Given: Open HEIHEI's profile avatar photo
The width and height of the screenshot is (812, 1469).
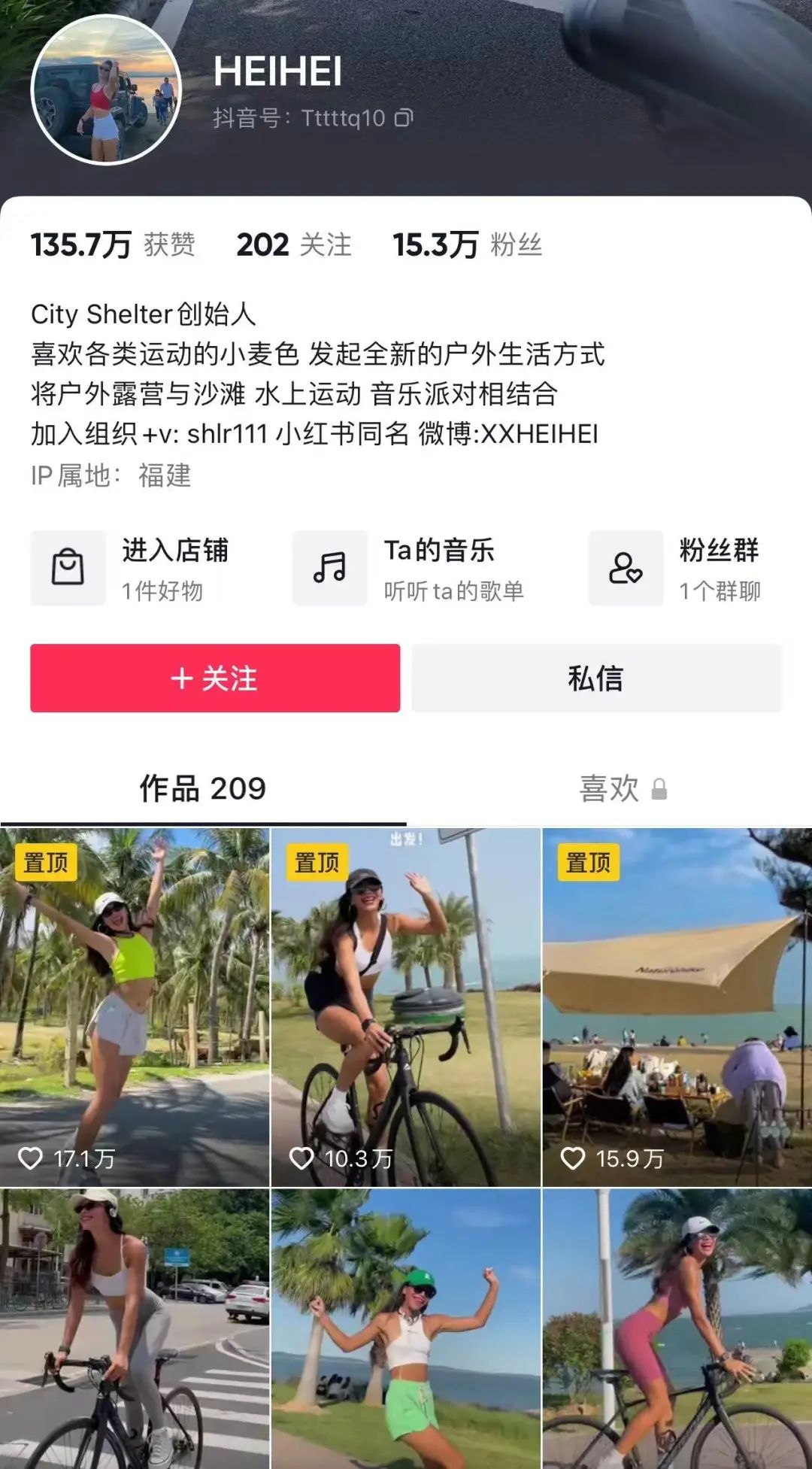Looking at the screenshot, I should (x=106, y=90).
